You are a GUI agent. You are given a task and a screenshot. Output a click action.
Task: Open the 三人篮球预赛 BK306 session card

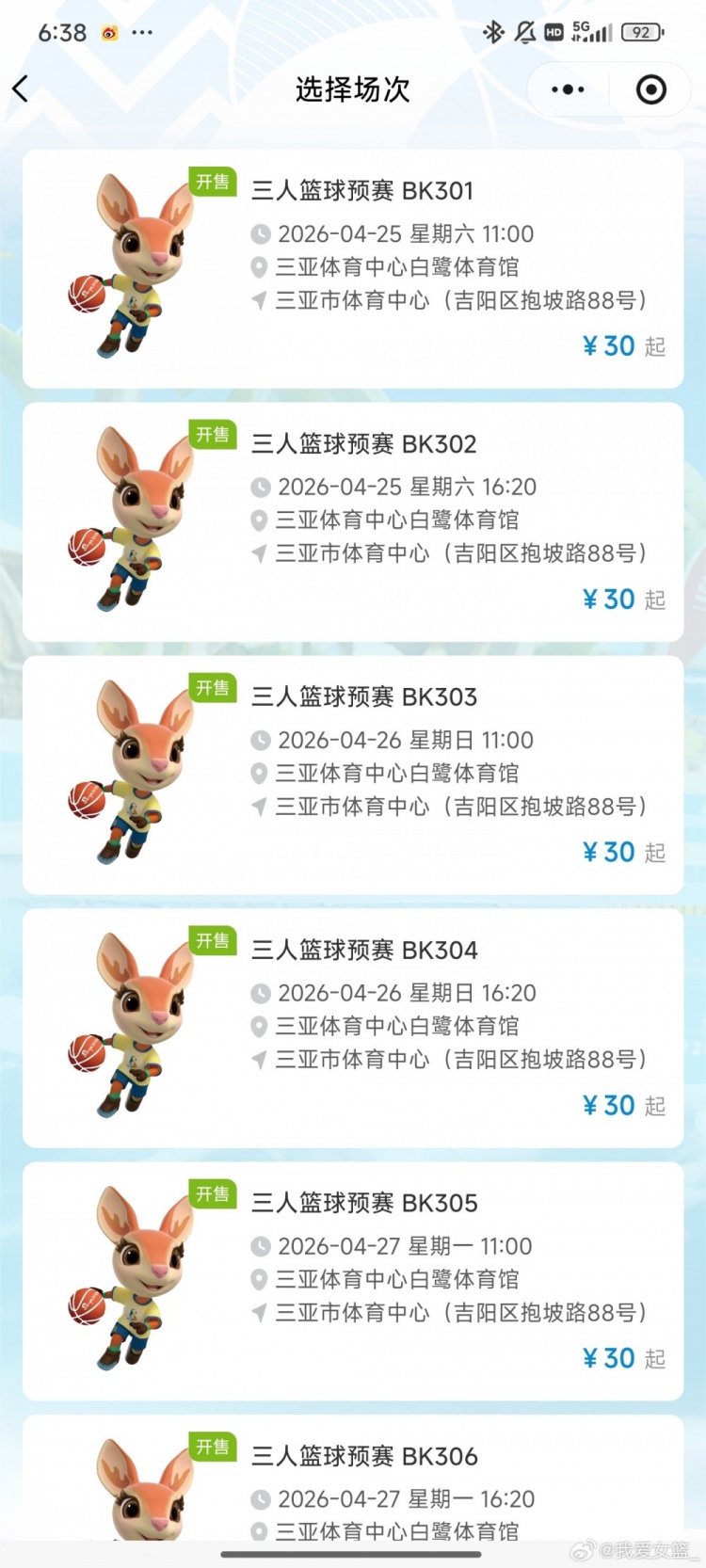(353, 1482)
